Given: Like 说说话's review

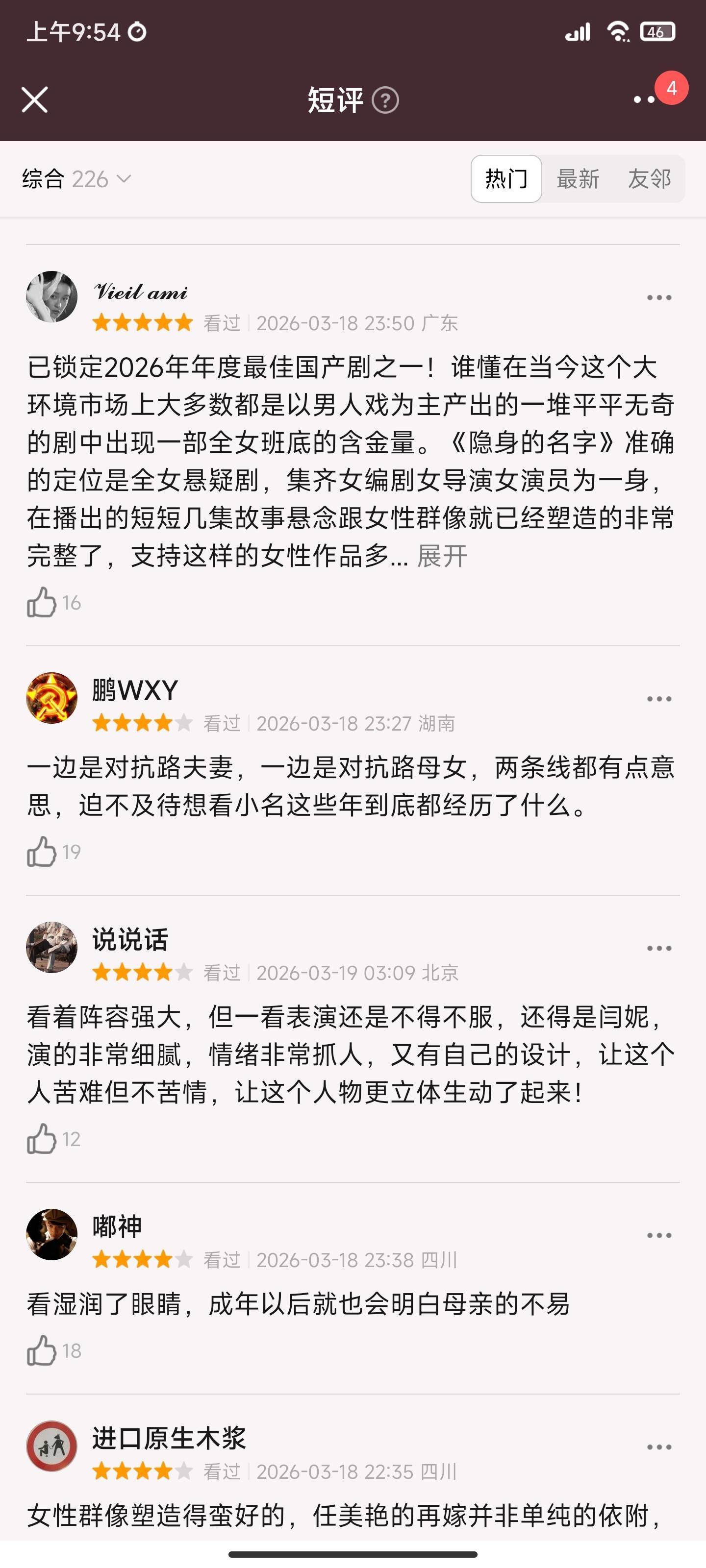Looking at the screenshot, I should pos(41,1139).
